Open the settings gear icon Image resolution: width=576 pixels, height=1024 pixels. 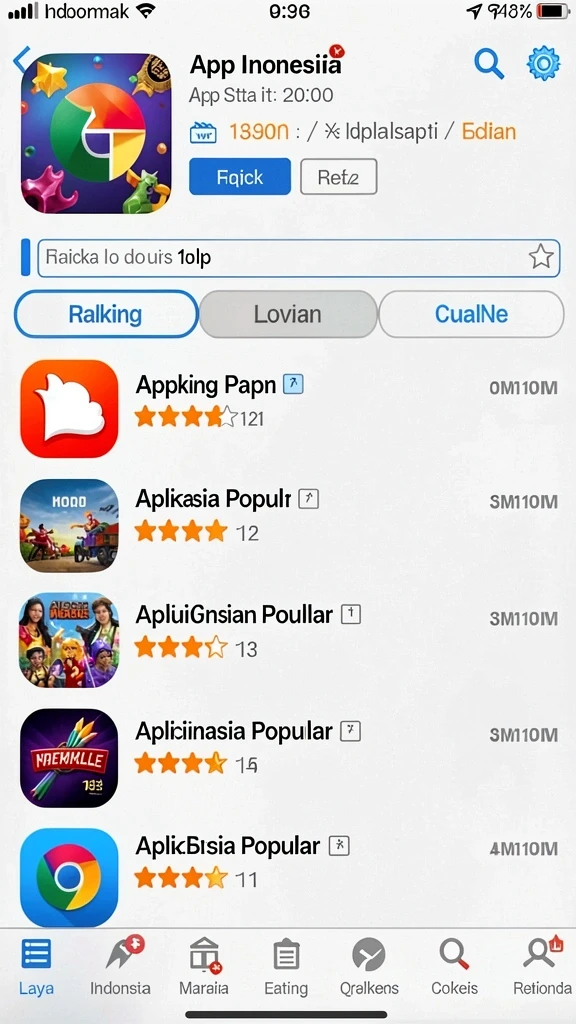click(x=543, y=64)
